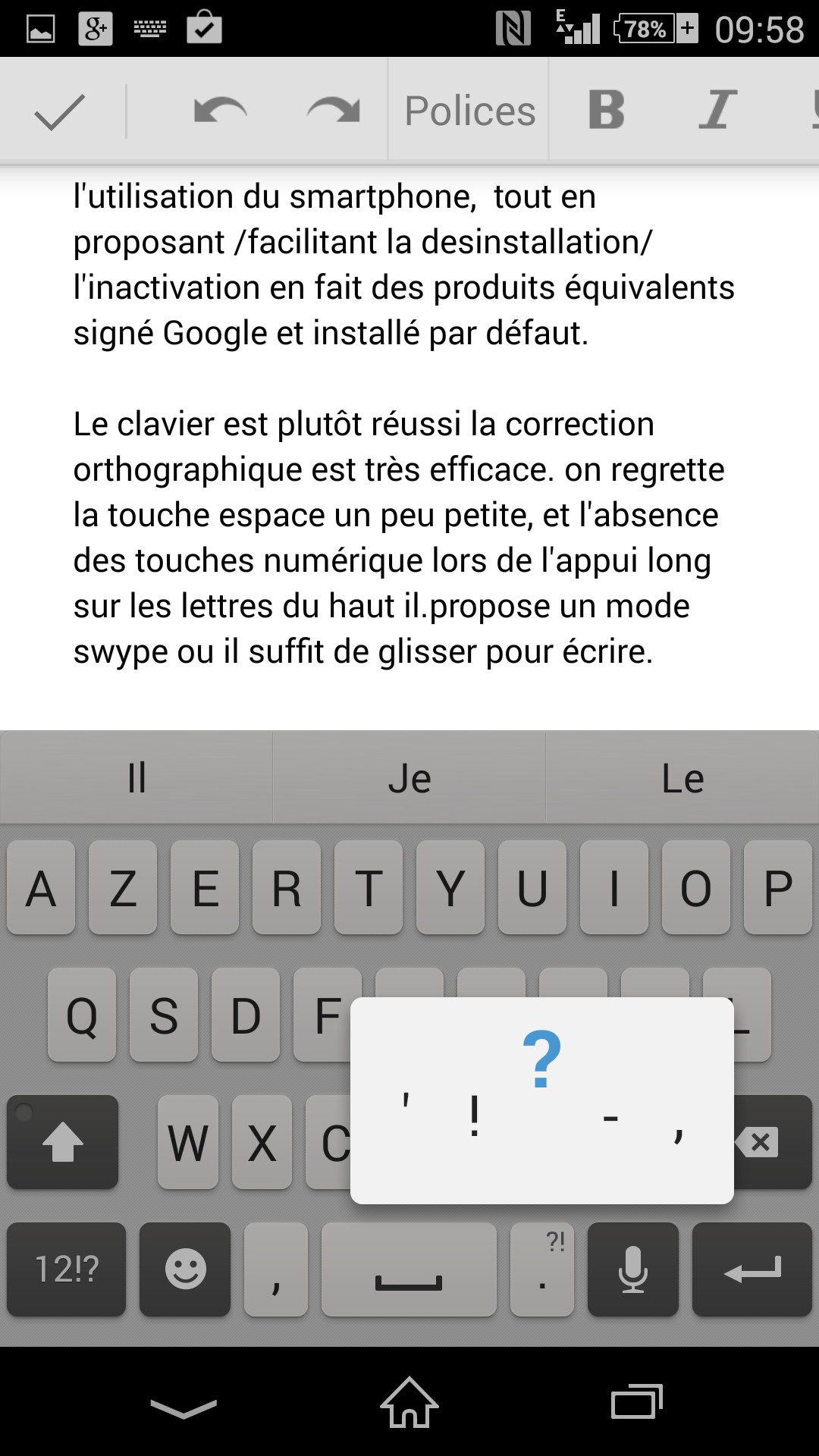Select the exclamation mark in the popup
This screenshot has height=1456, width=819.
(474, 1116)
